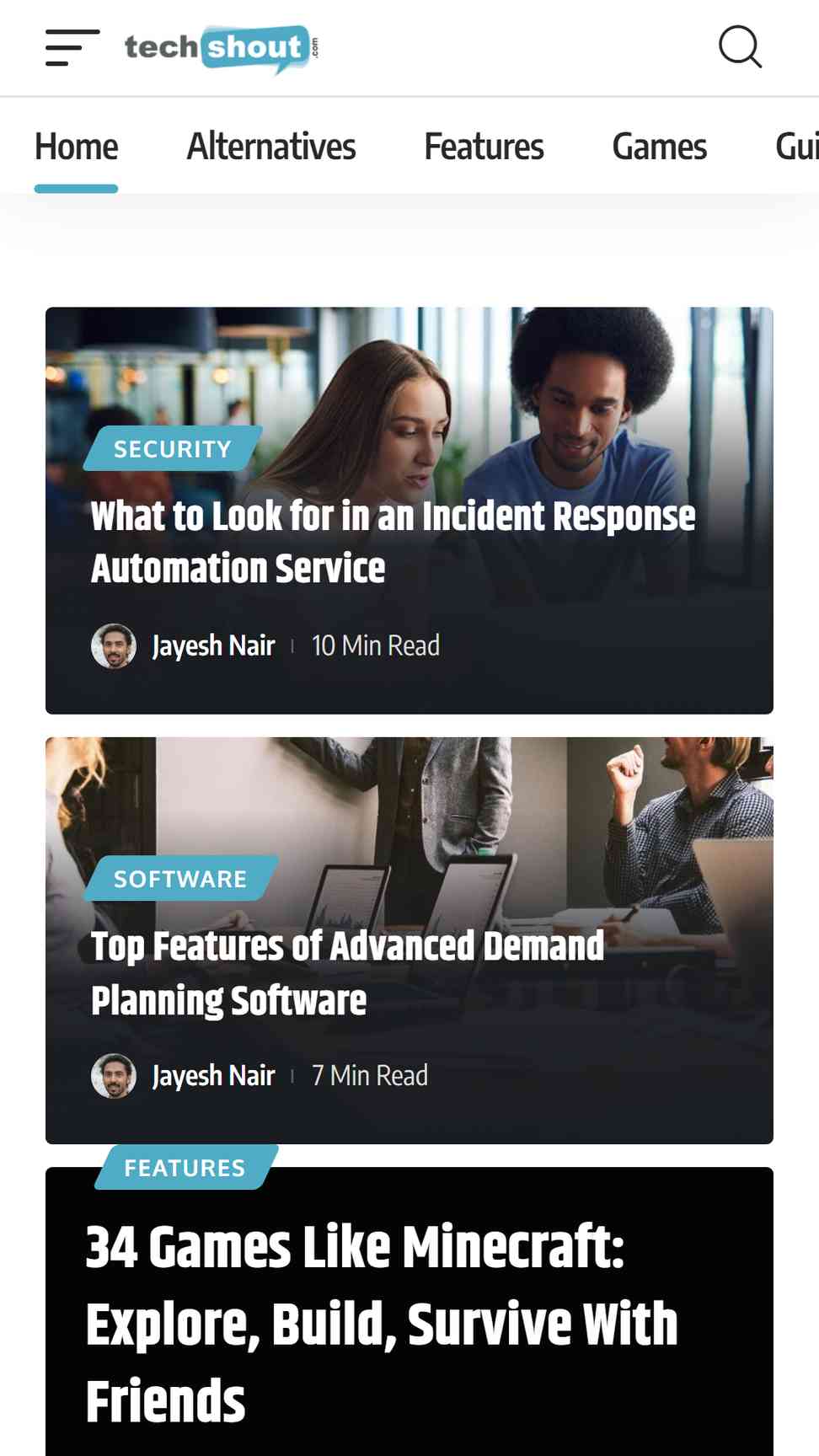819x1456 pixels.
Task: Open the hamburger drawer menu
Action: point(72,47)
